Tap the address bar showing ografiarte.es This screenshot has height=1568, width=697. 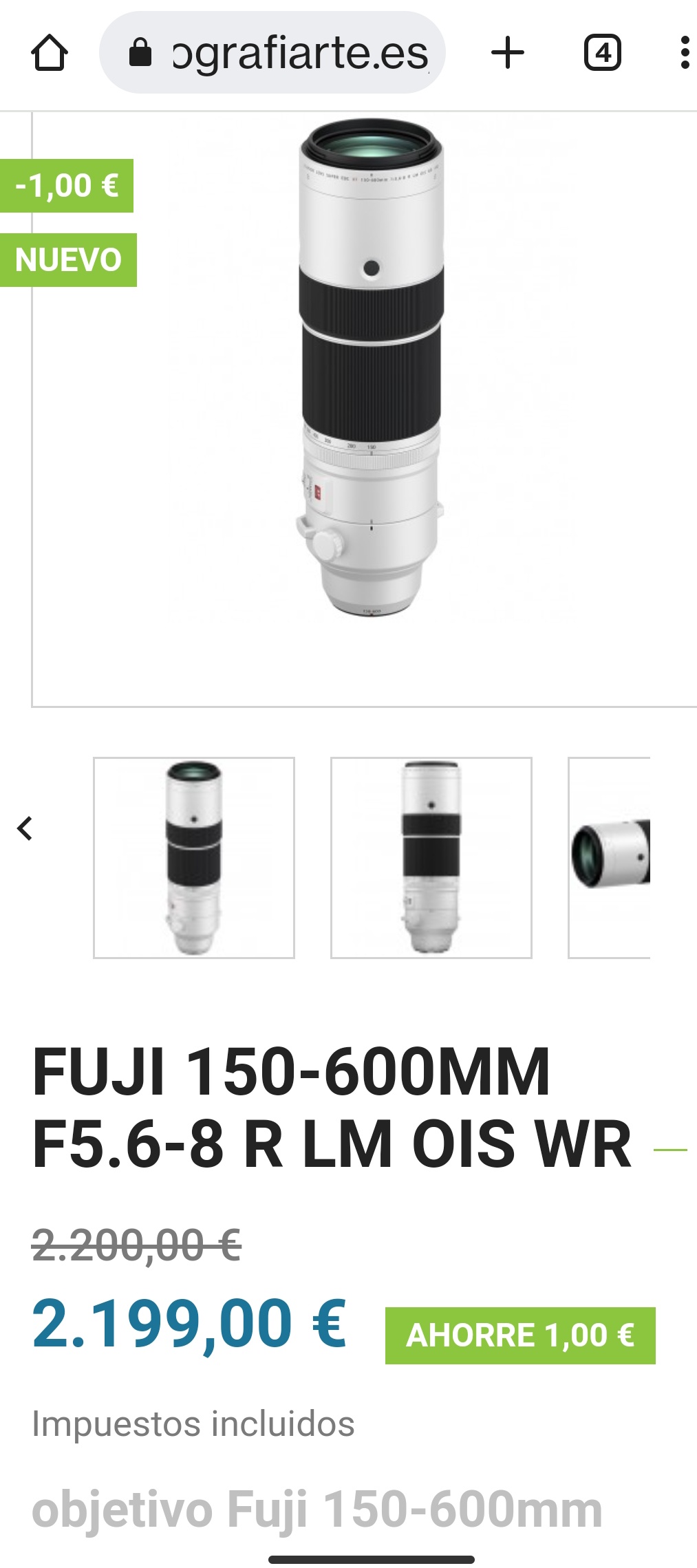click(272, 52)
